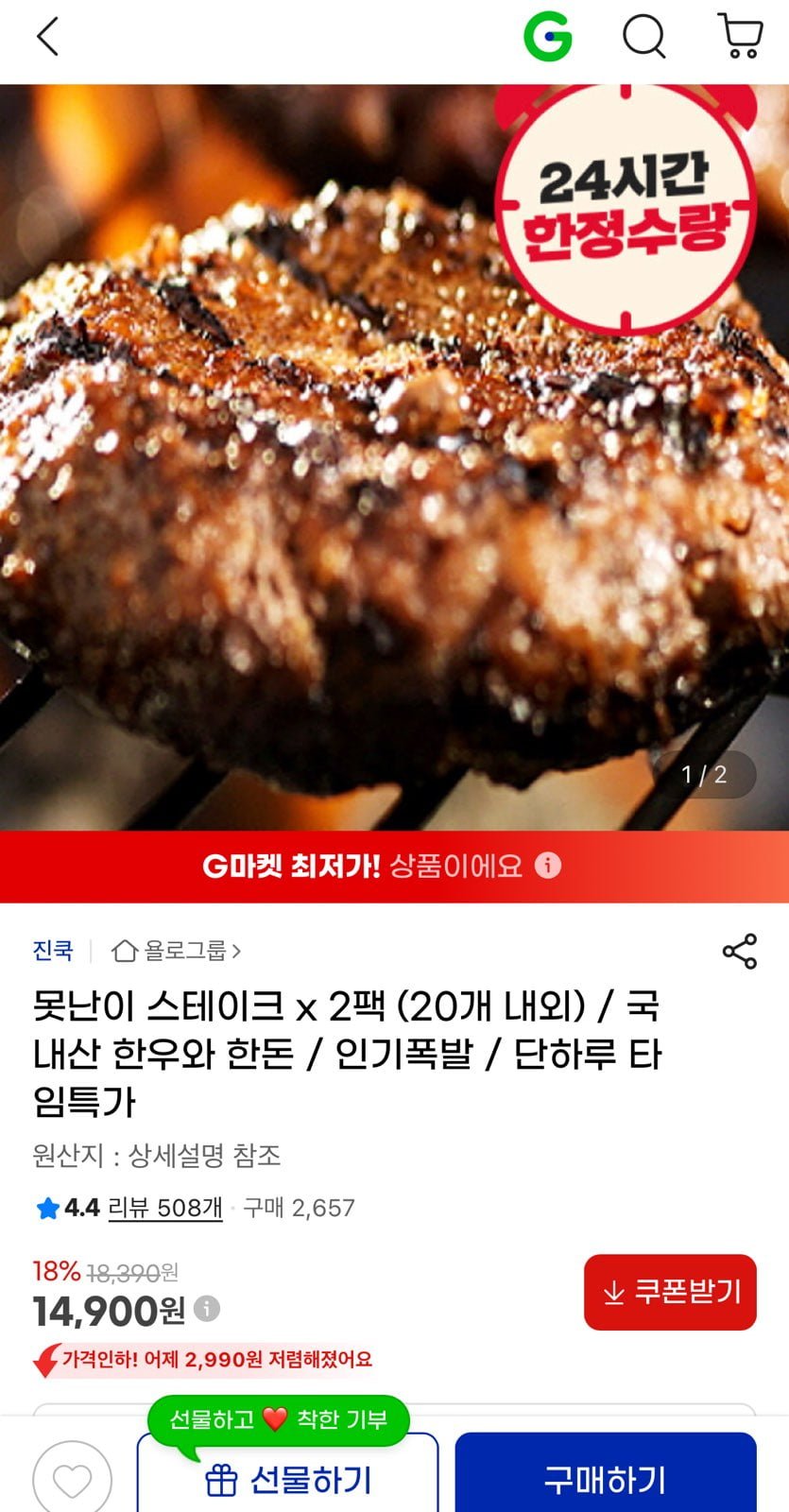This screenshot has height=1512, width=789.
Task: Open search with the magnifier icon
Action: pyautogui.click(x=644, y=38)
